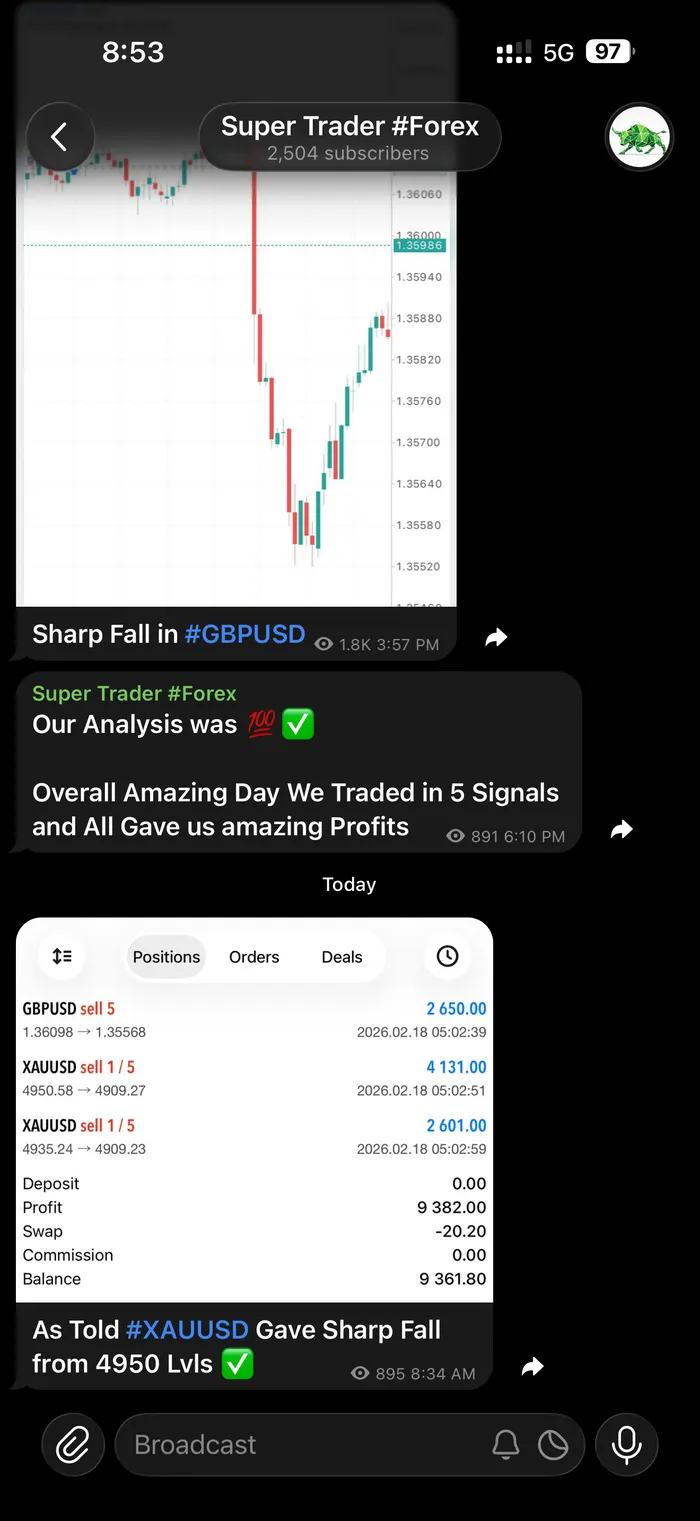Open the GBPUSD chart image
The height and width of the screenshot is (1521, 700).
pos(236,380)
